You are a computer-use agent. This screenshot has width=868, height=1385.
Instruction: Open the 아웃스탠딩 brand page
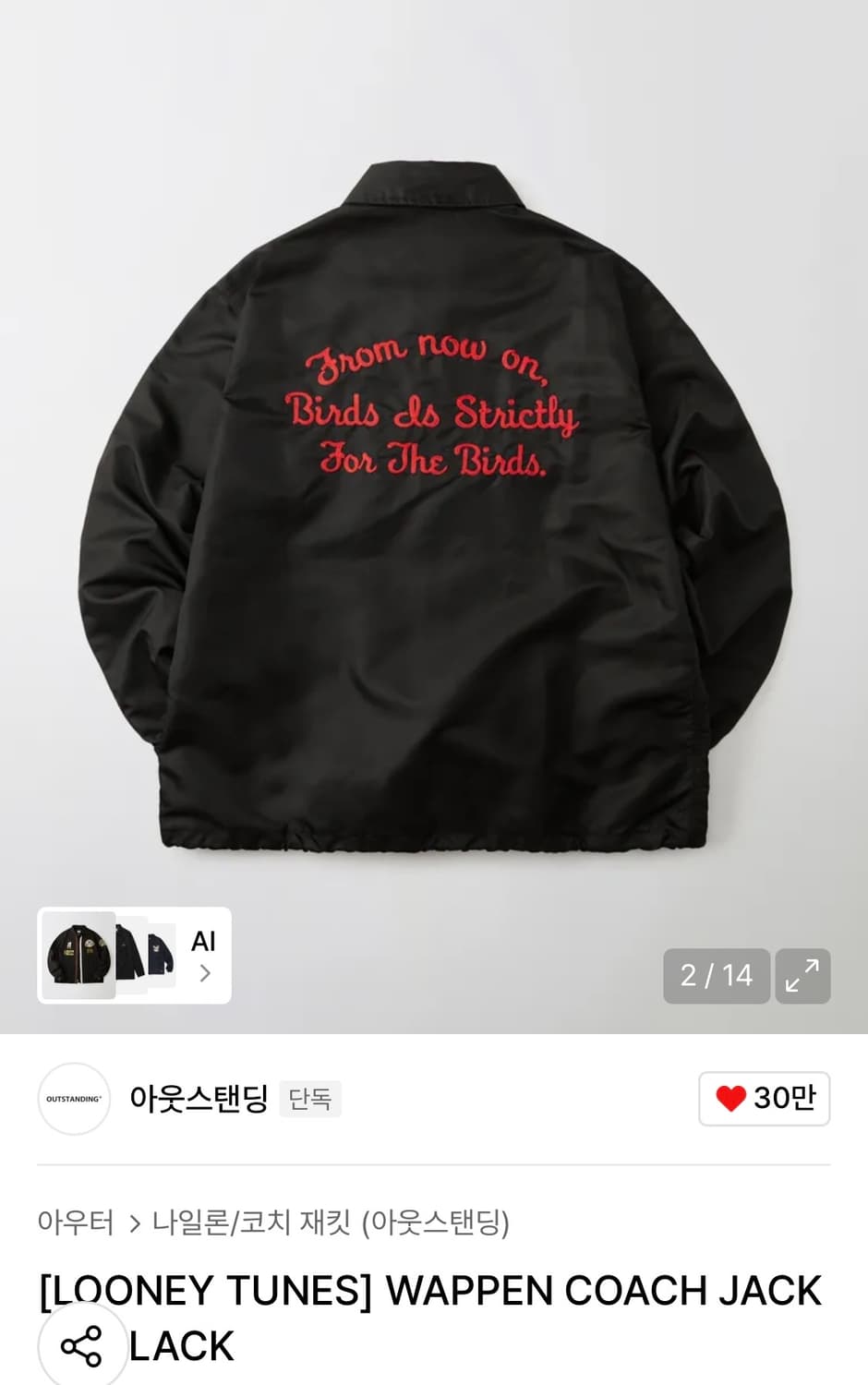pos(199,1099)
